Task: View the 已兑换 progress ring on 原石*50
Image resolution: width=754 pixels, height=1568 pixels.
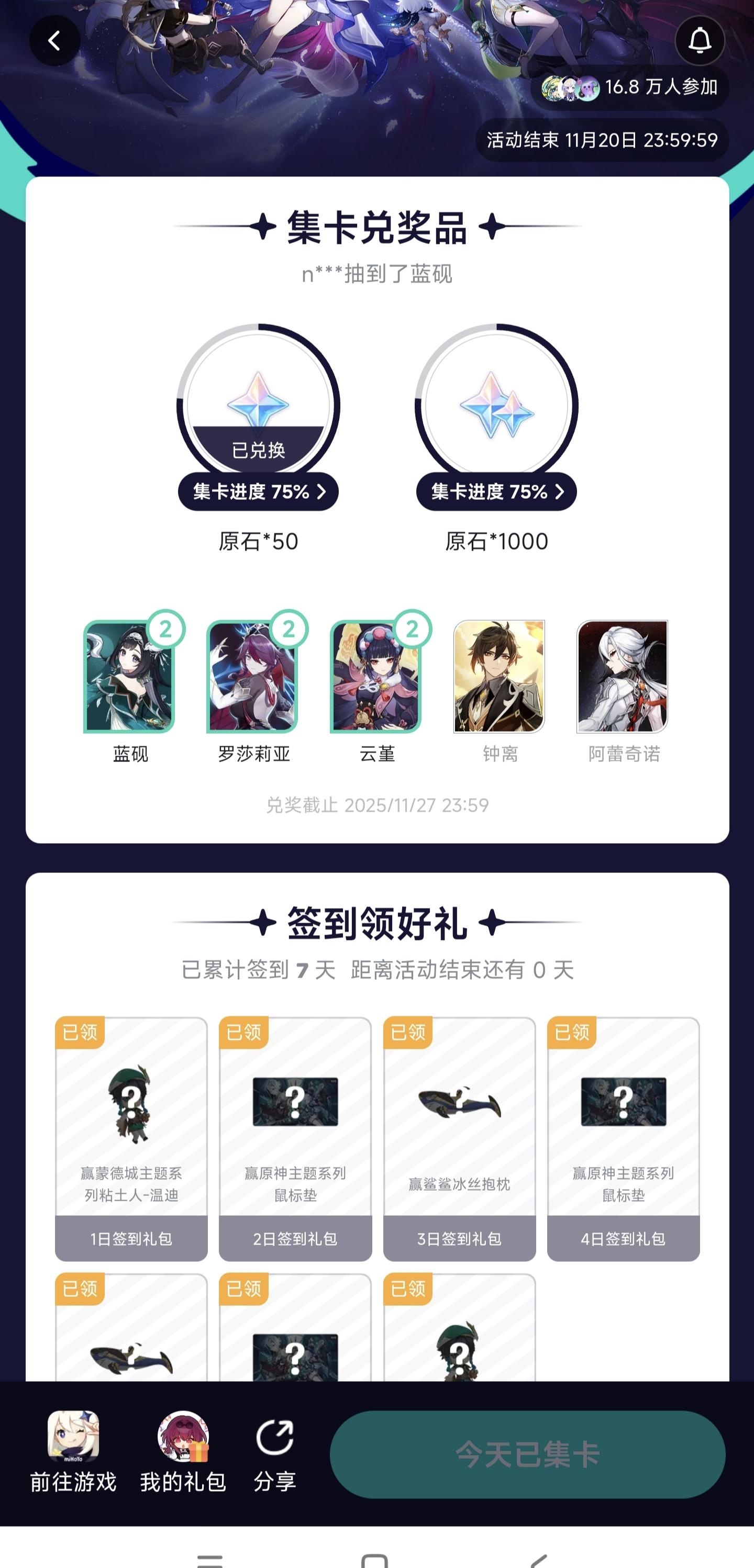Action: [258, 449]
